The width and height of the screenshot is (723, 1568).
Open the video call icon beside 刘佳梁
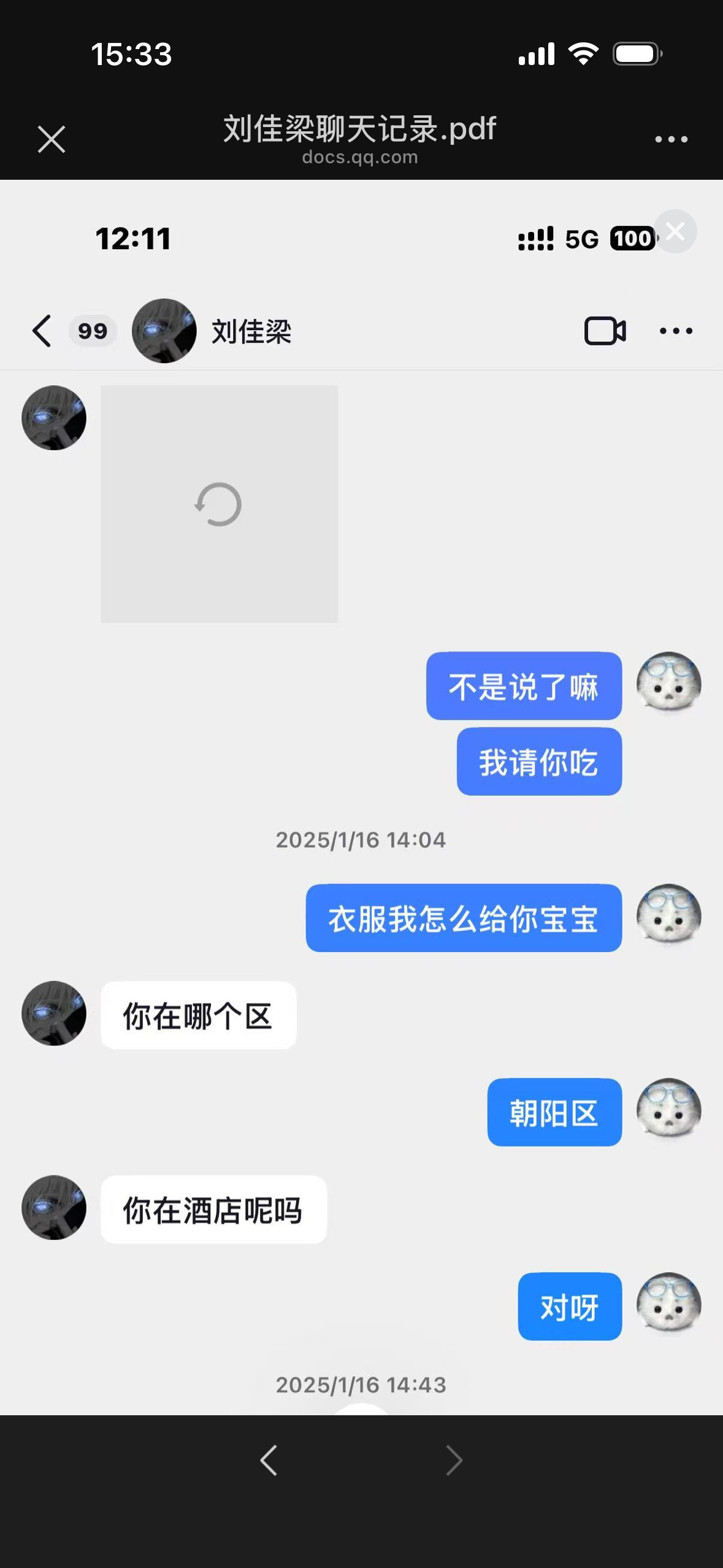(604, 331)
